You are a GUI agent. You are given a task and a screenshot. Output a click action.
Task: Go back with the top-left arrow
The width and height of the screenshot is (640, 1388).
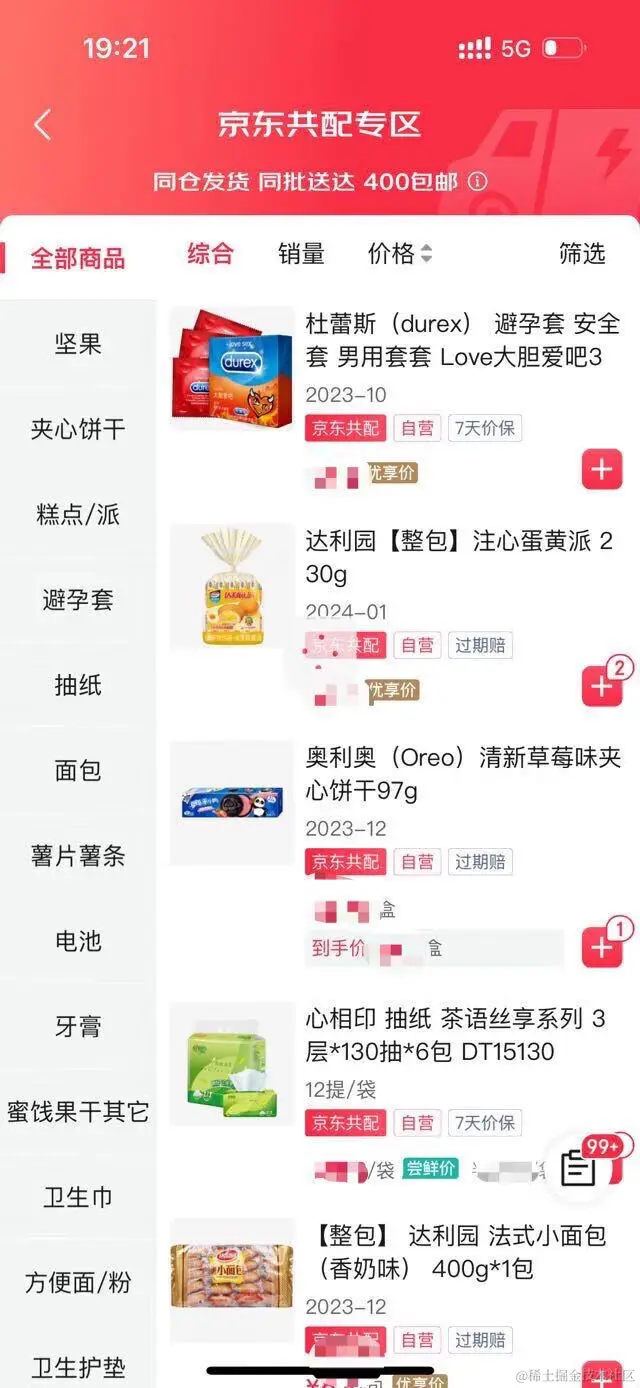point(42,125)
